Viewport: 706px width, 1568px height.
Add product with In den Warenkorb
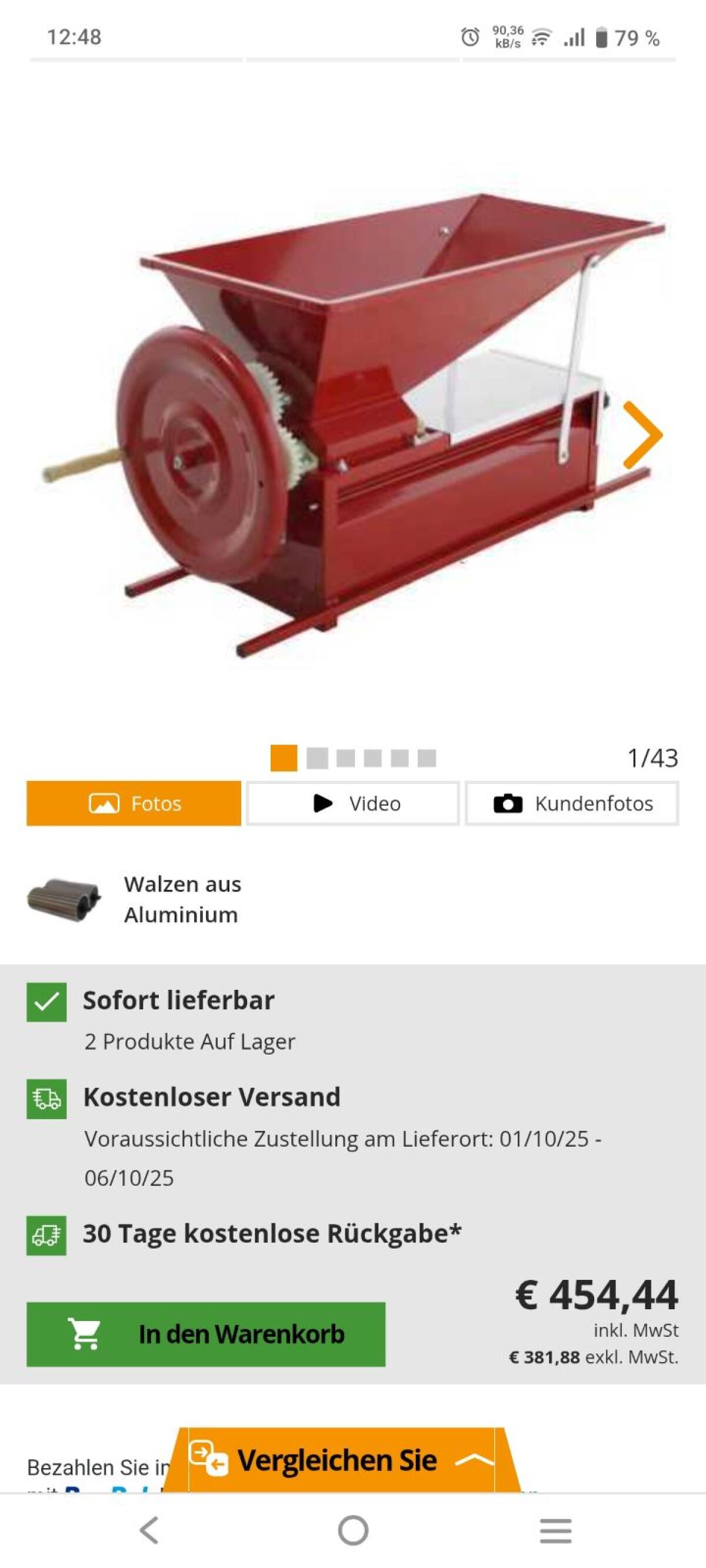point(206,1335)
